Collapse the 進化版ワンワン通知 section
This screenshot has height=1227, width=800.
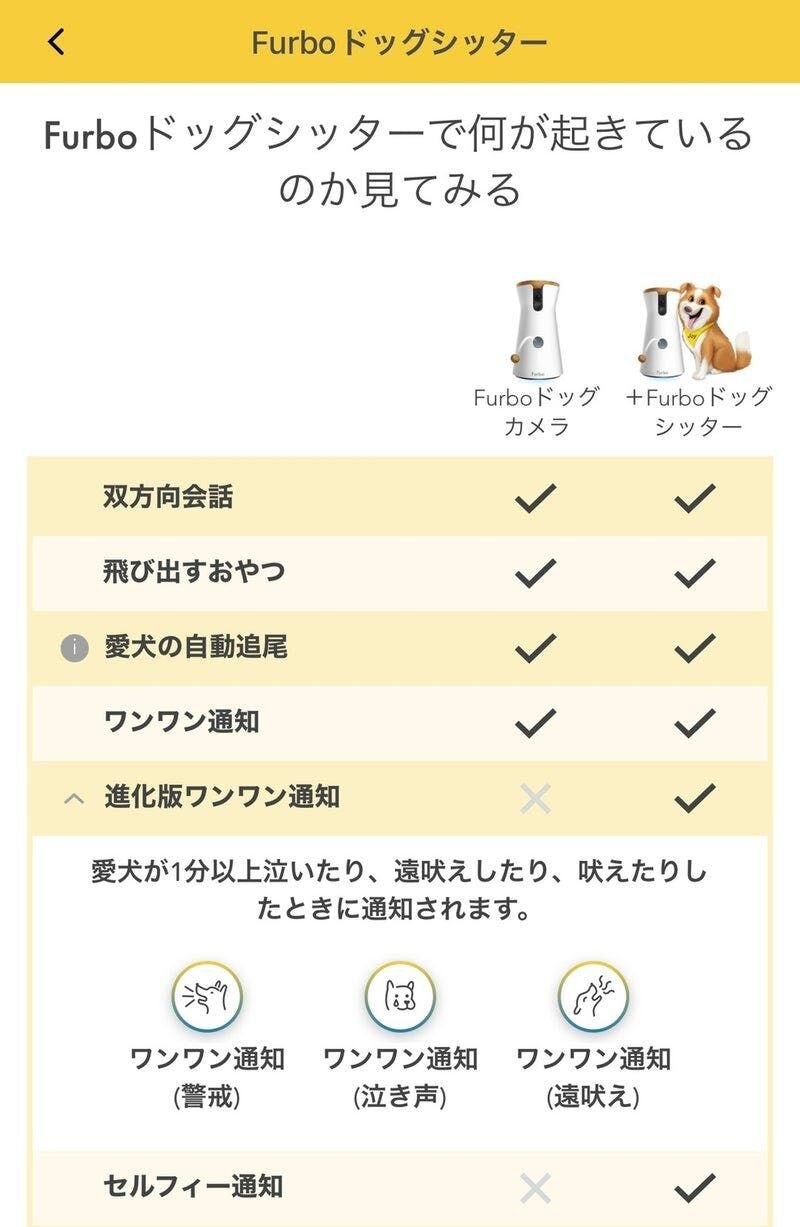click(x=73, y=798)
